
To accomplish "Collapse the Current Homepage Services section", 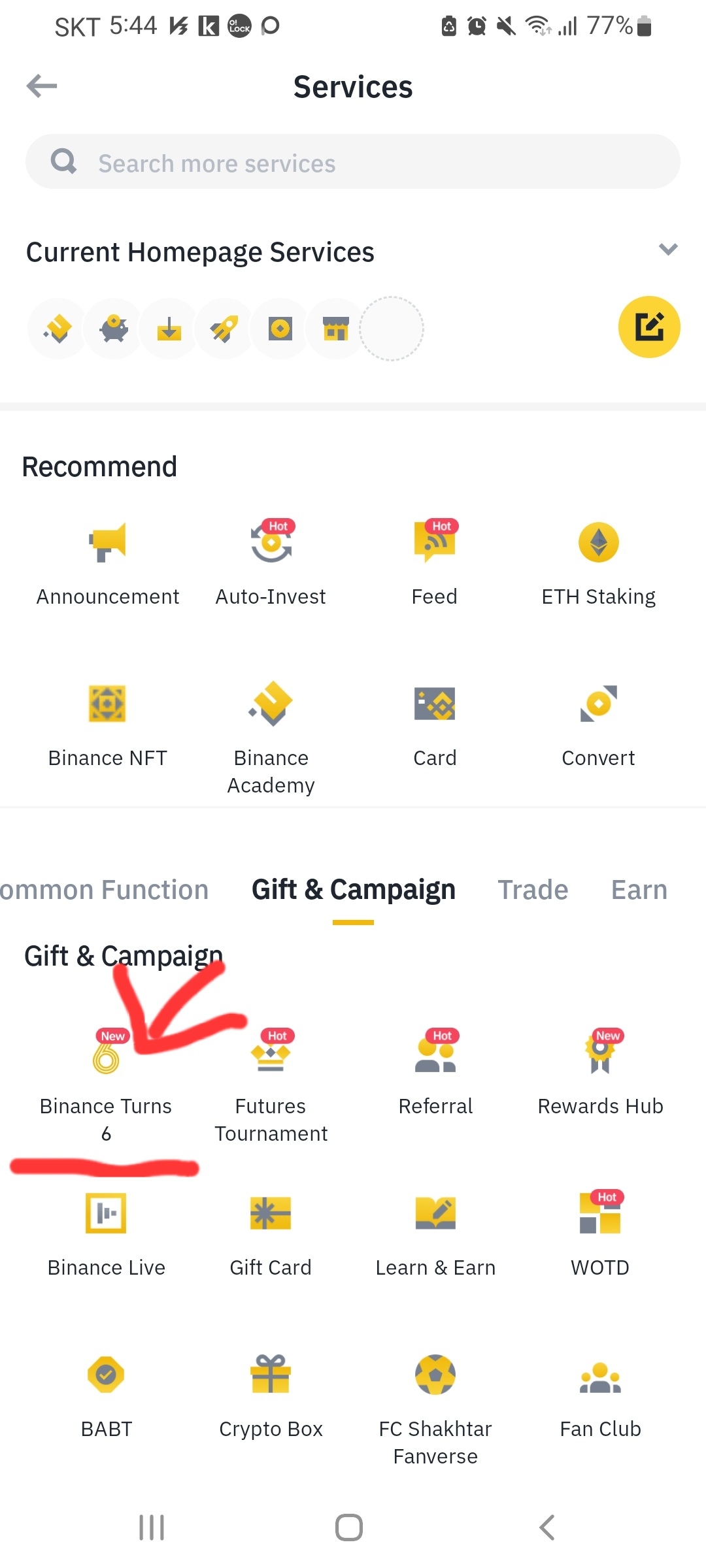I will (x=667, y=250).
